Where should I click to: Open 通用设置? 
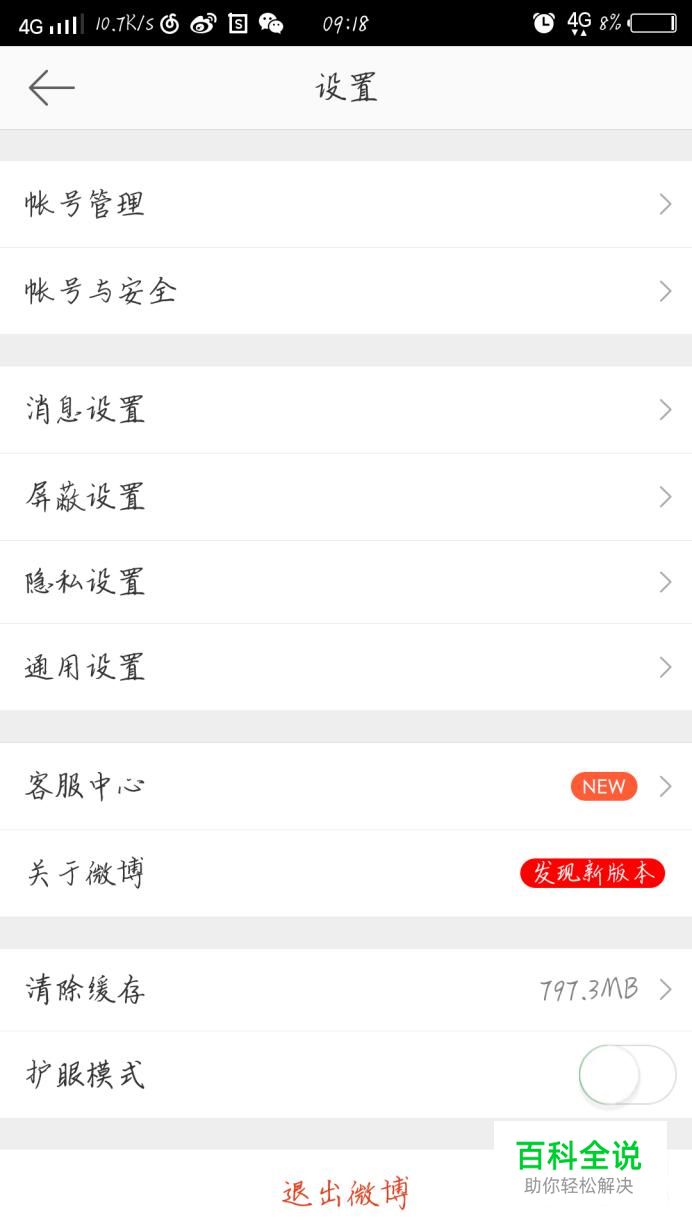[x=346, y=667]
